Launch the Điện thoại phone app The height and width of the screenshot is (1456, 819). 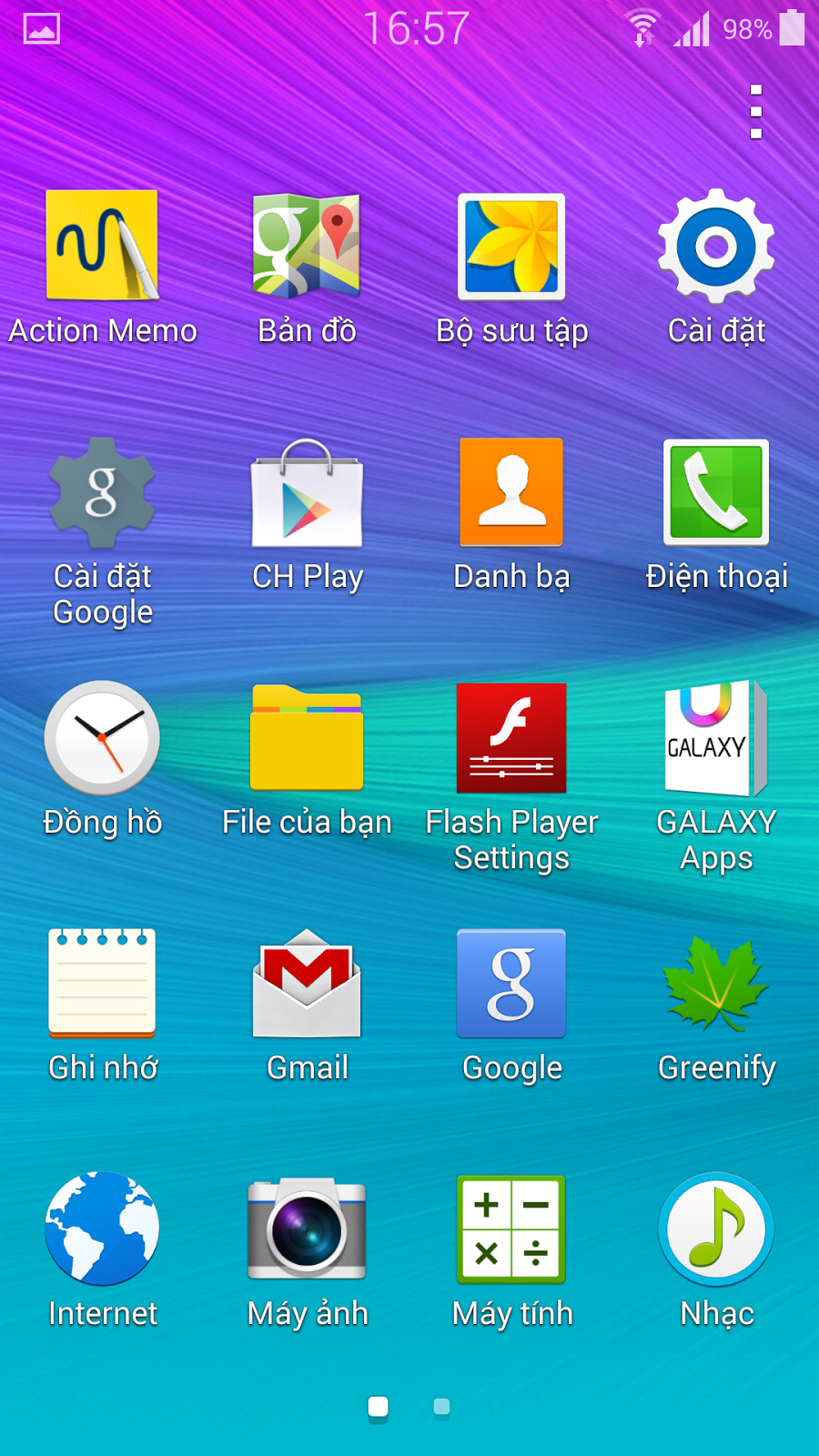(716, 491)
